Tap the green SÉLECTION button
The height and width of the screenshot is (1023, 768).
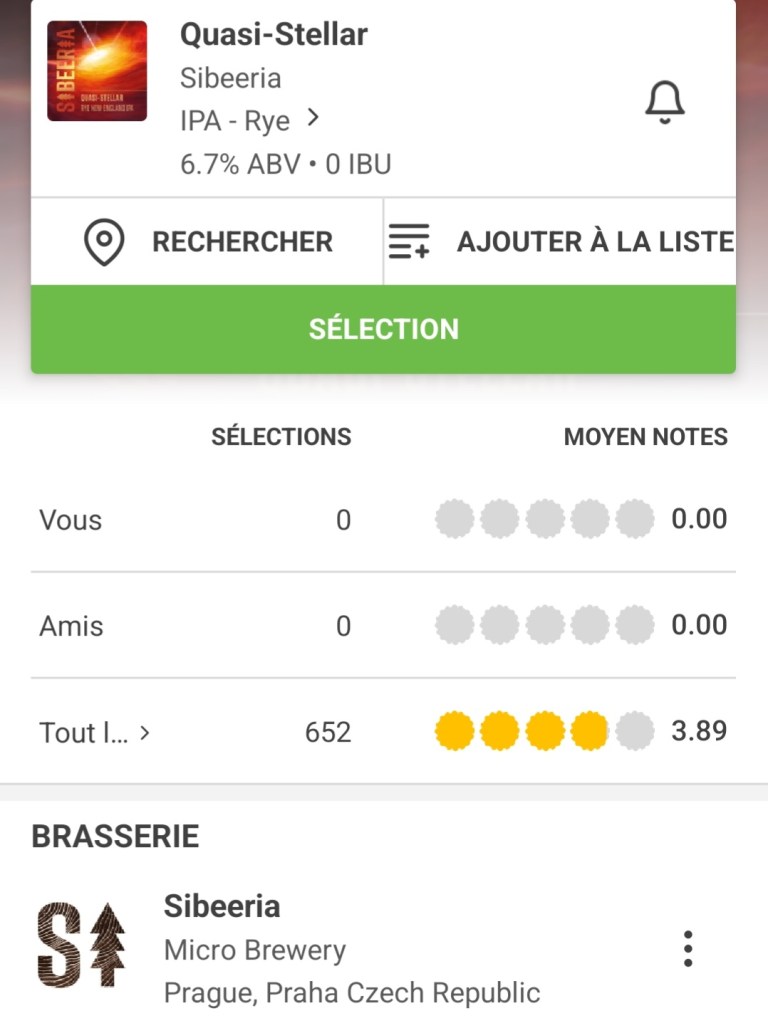pos(383,329)
